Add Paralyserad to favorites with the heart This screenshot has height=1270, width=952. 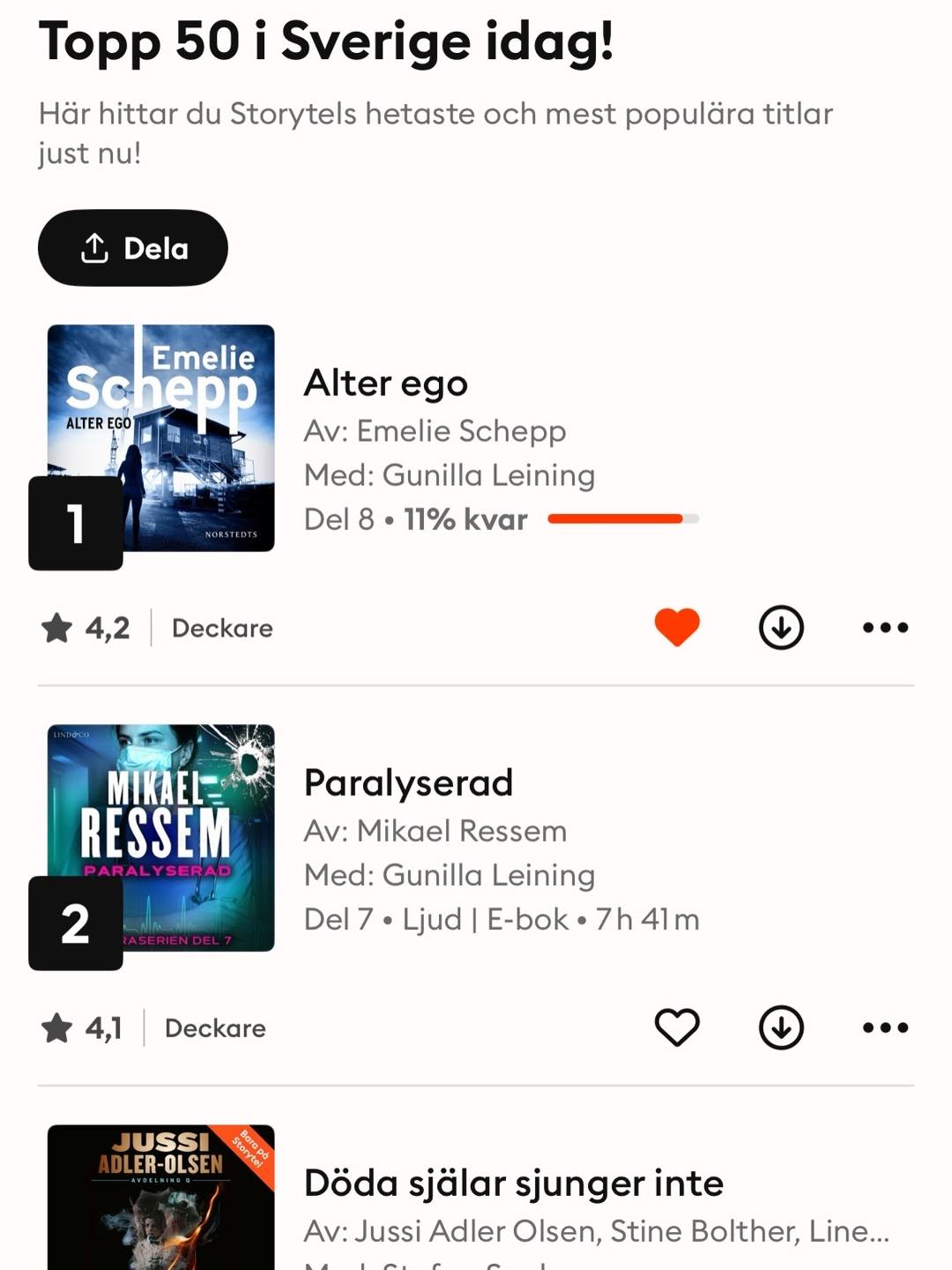(677, 1027)
